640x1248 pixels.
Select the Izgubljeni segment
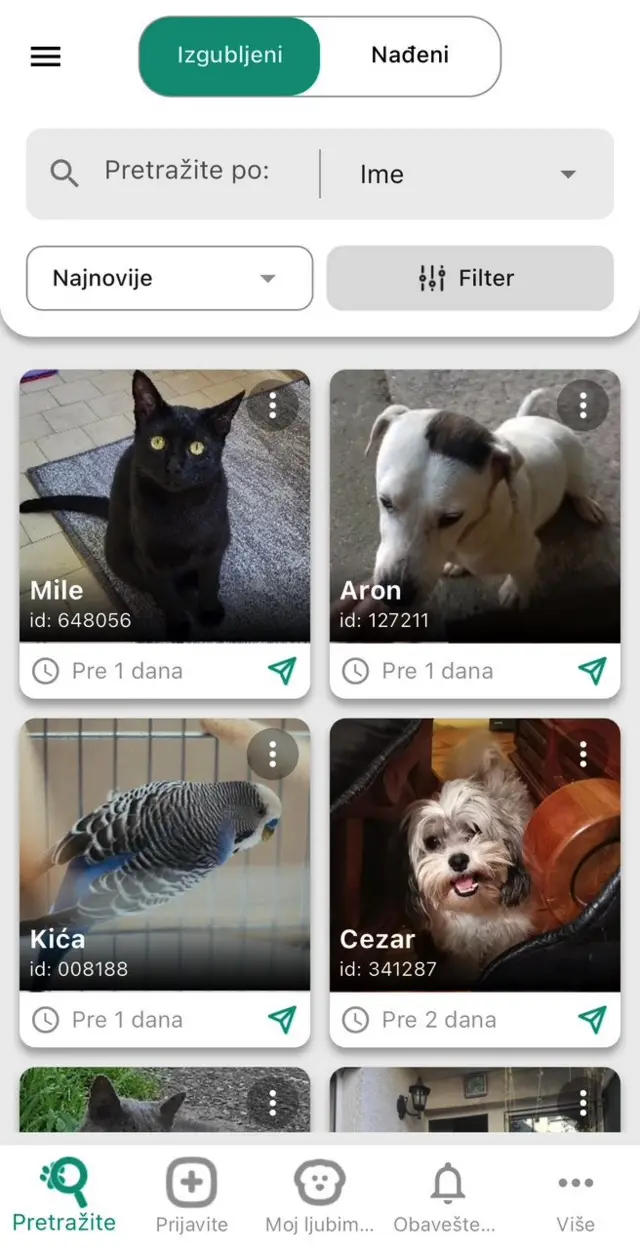click(230, 56)
